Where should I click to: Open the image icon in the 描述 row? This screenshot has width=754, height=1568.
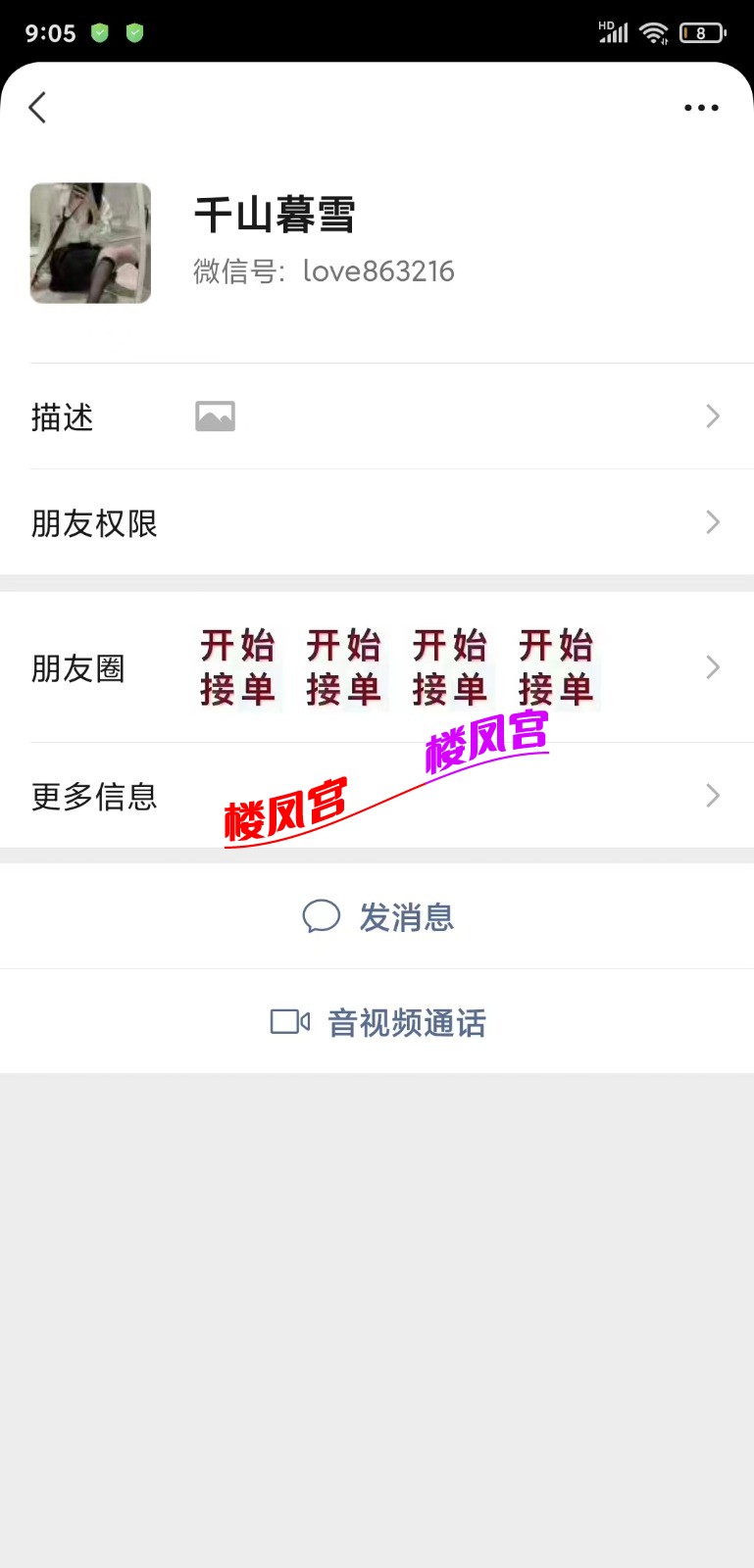pyautogui.click(x=215, y=416)
